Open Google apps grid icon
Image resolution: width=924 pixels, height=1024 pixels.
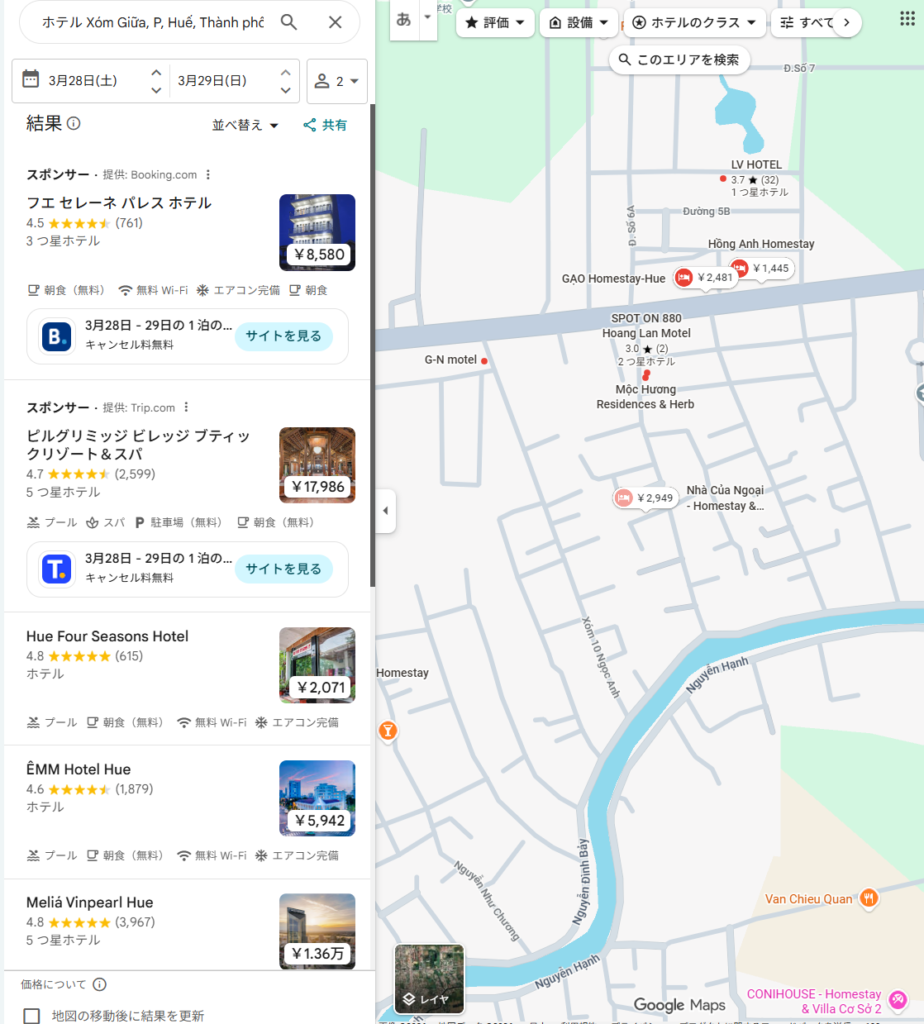click(x=907, y=18)
